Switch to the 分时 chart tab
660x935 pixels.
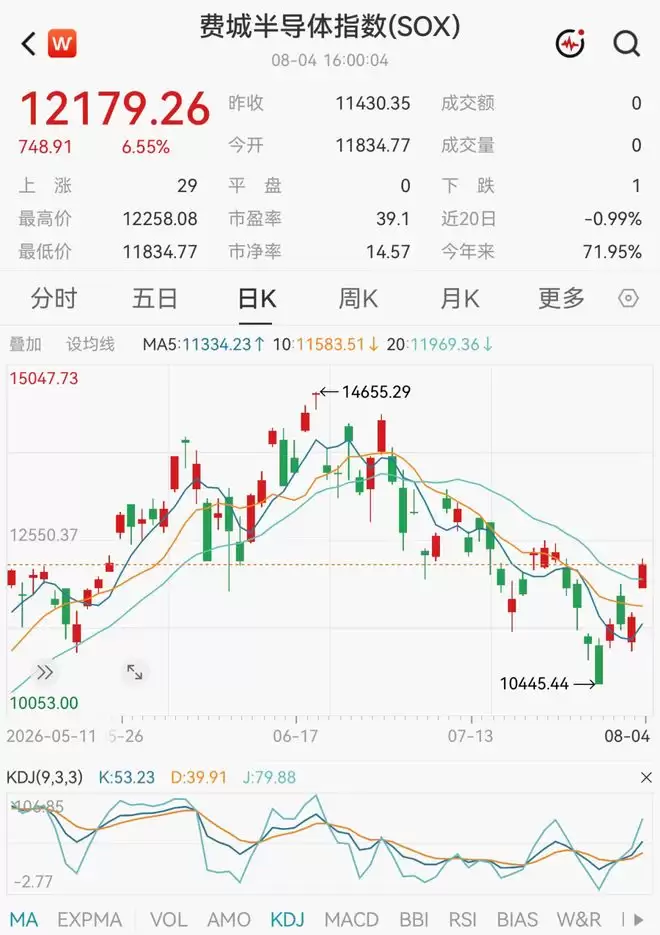coord(54,298)
